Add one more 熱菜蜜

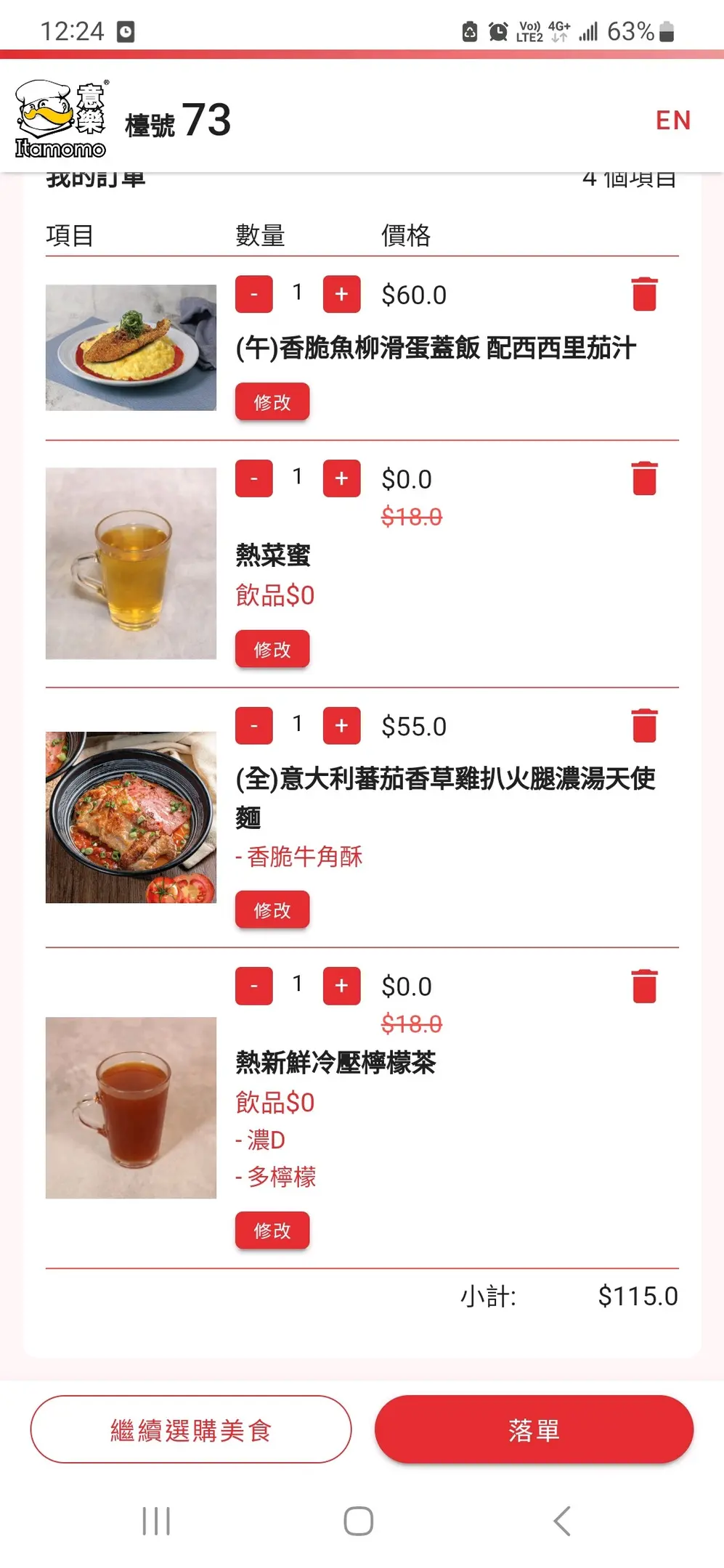coord(341,478)
